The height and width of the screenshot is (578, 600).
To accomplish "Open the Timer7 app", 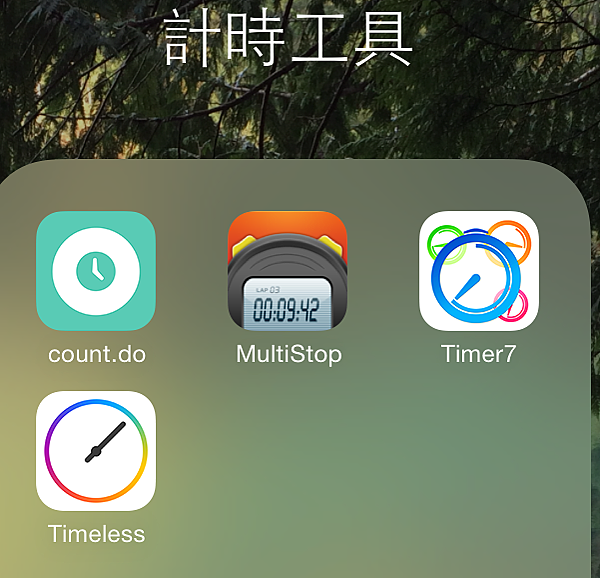I will 479,271.
